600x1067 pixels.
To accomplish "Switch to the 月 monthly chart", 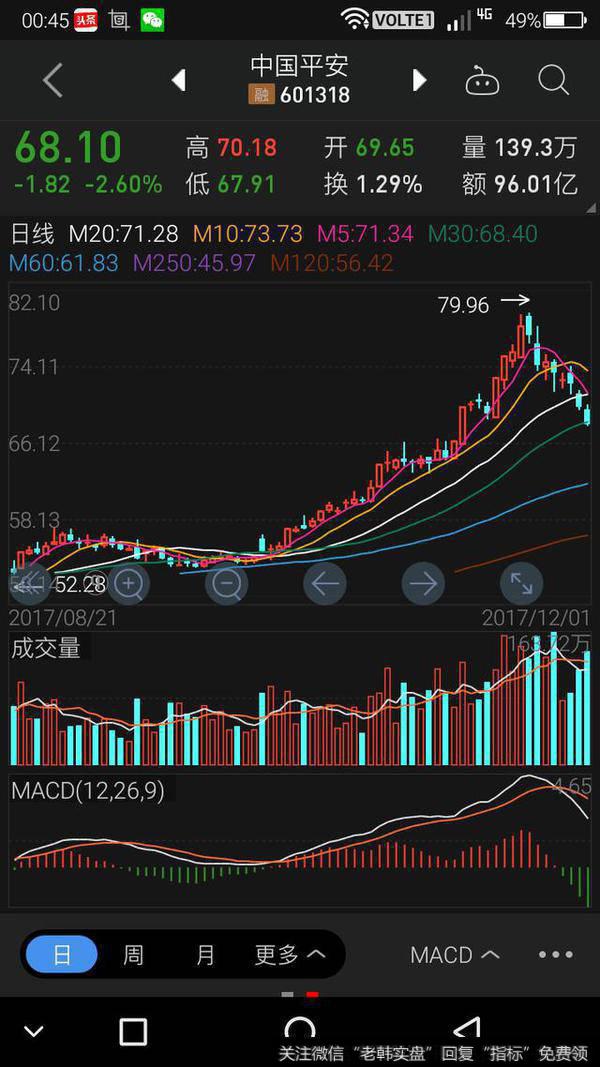I will click(x=205, y=955).
